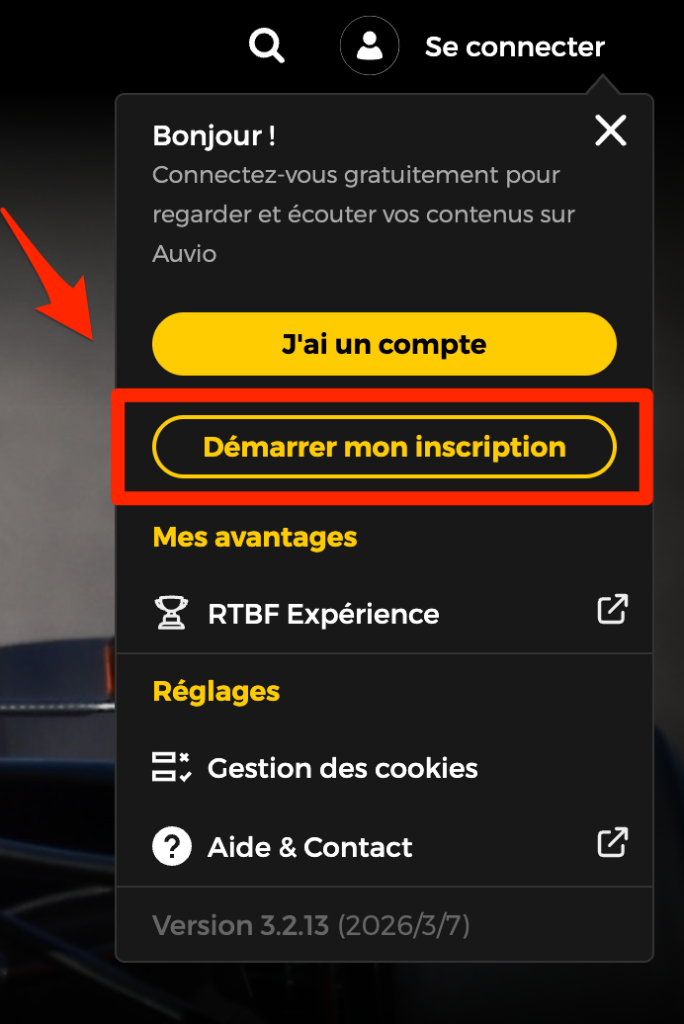
Task: Open Aide & Contact
Action: click(x=310, y=847)
